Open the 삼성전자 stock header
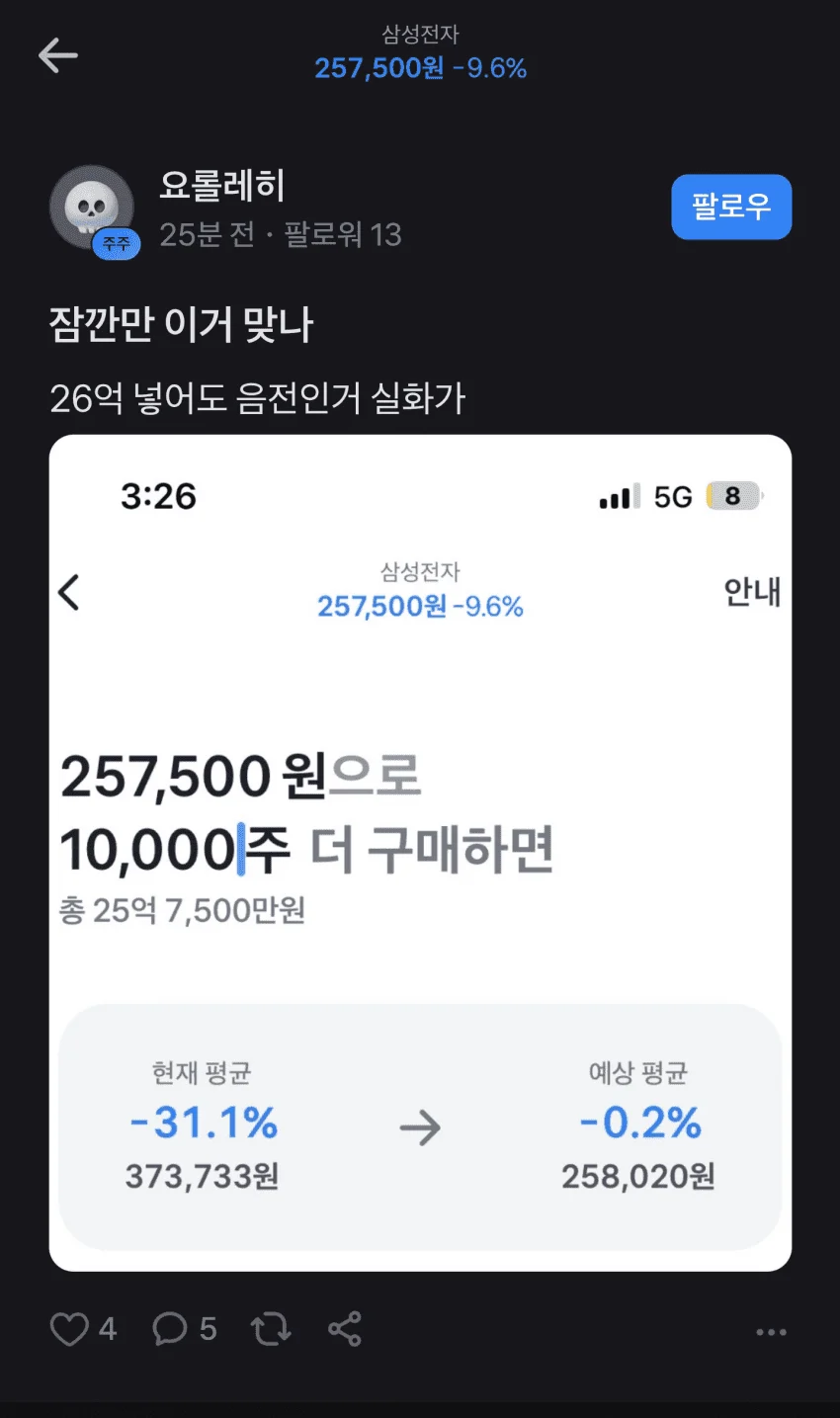The image size is (840, 1418). pyautogui.click(x=420, y=54)
